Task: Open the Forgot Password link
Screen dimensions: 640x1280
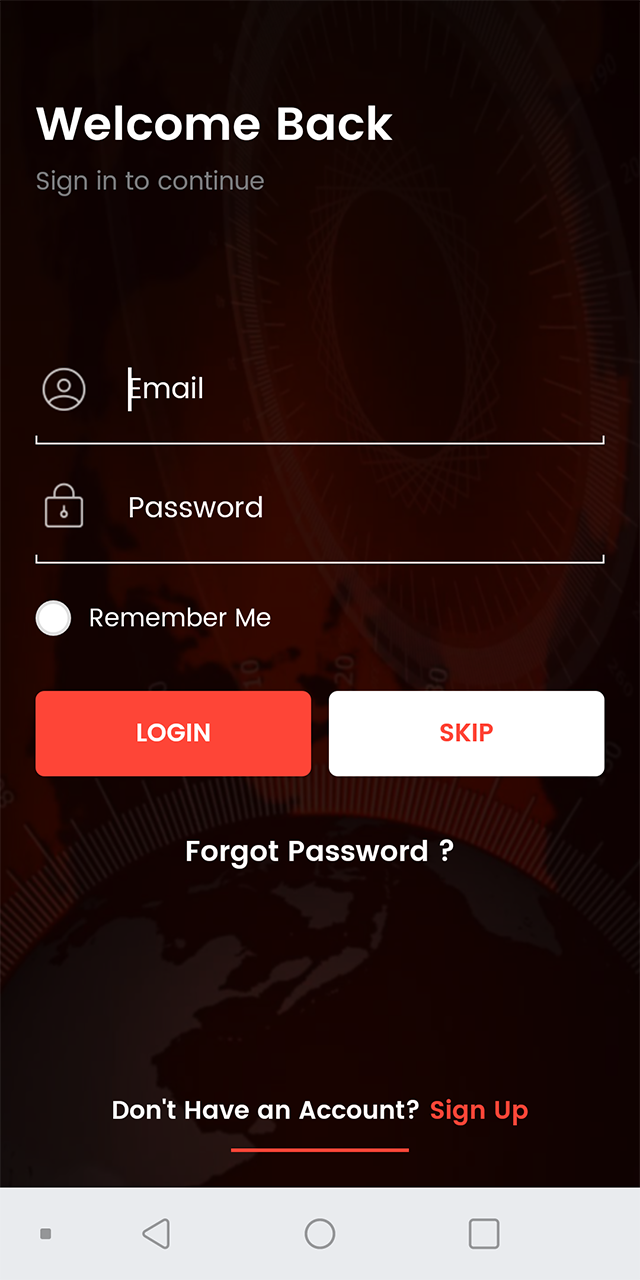Action: point(319,852)
